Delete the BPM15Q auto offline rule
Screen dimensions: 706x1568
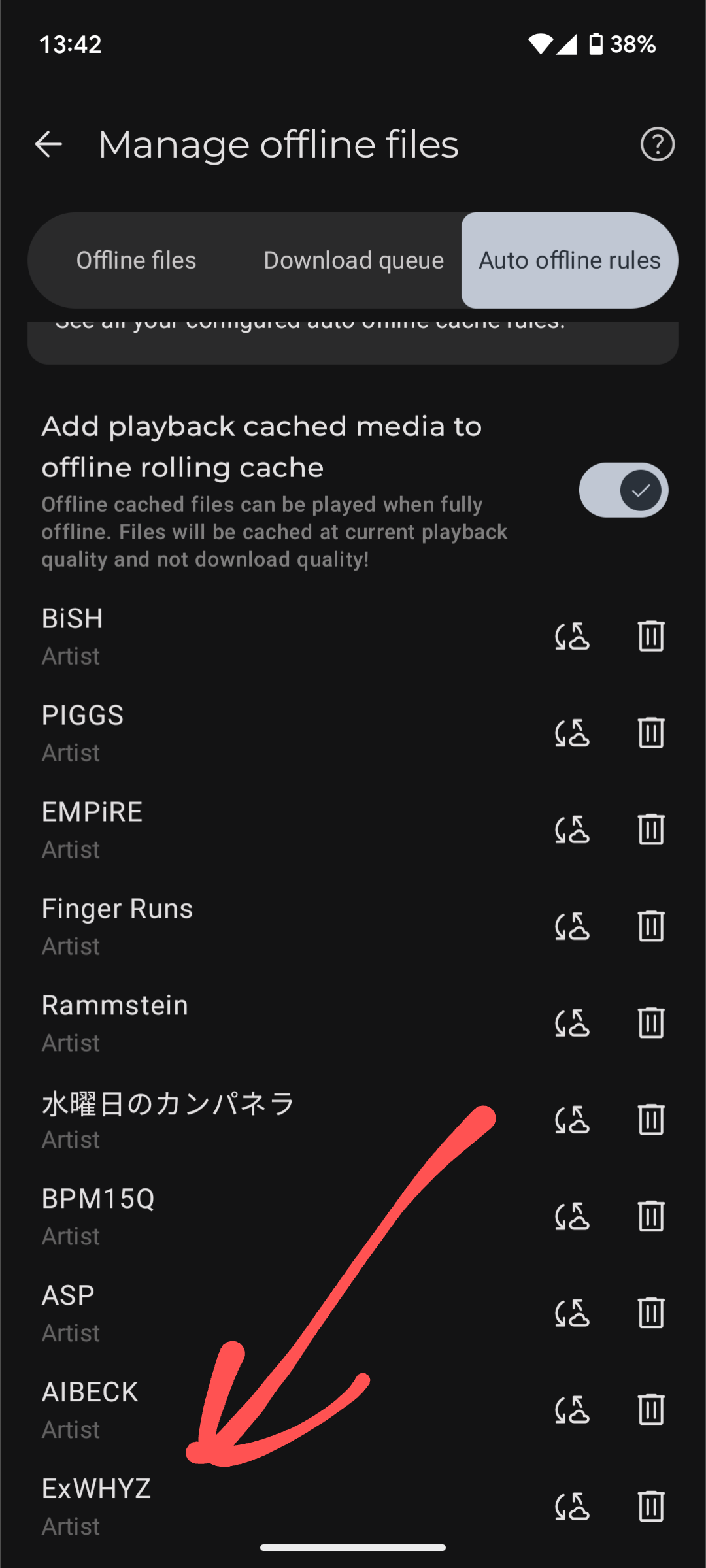(651, 1216)
